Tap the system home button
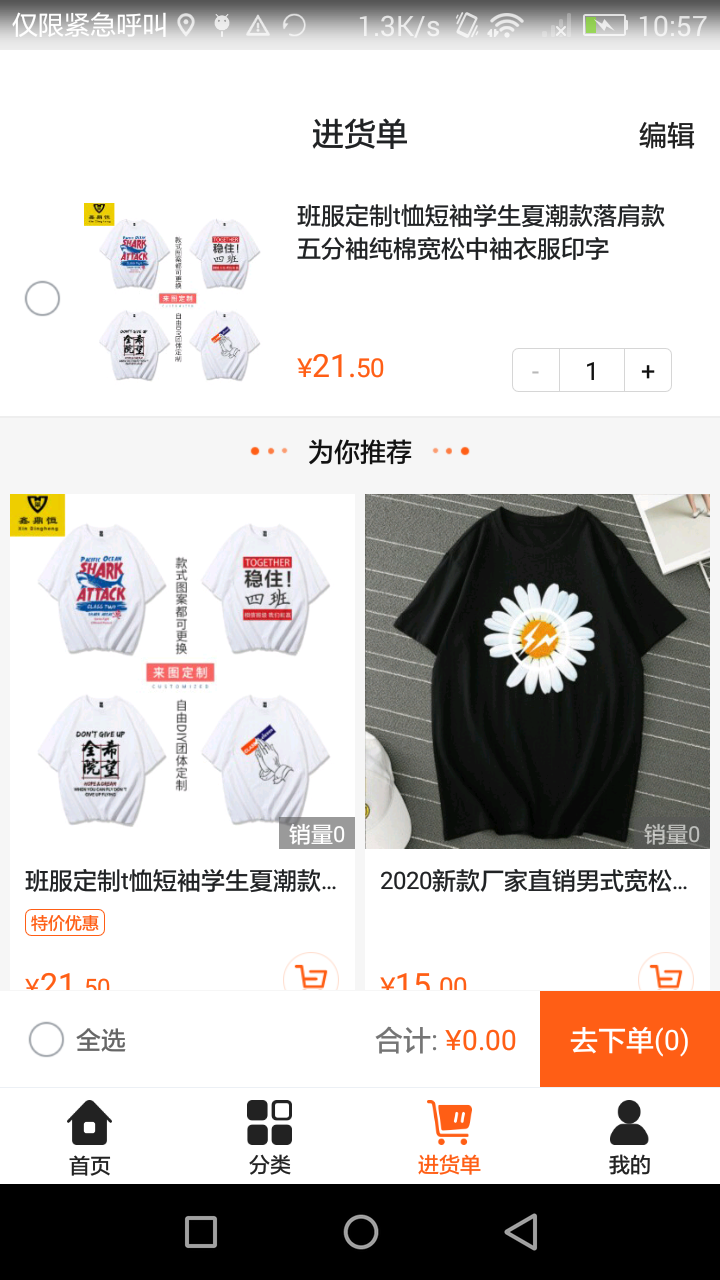This screenshot has height=1280, width=720. click(360, 1232)
